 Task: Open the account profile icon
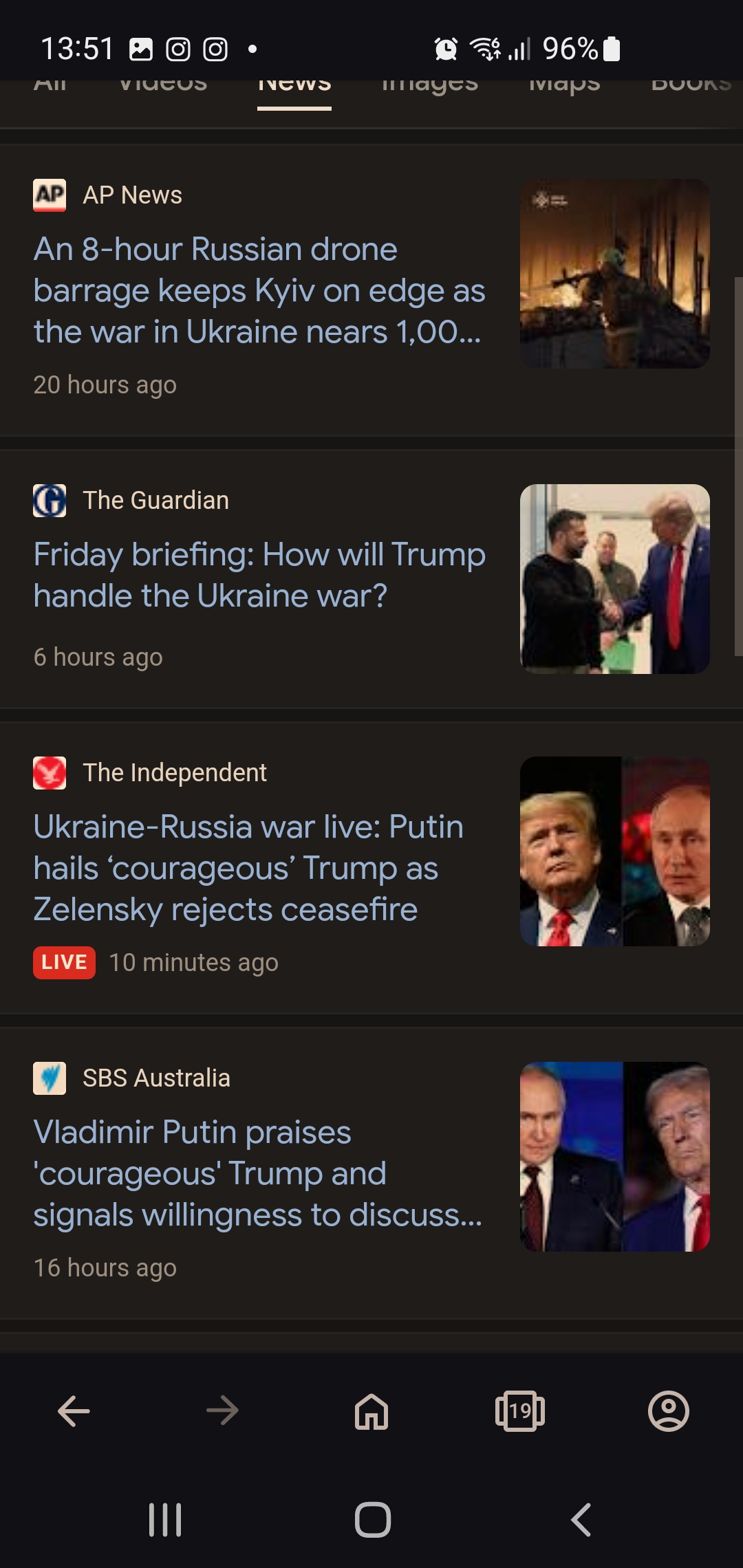(x=669, y=1411)
